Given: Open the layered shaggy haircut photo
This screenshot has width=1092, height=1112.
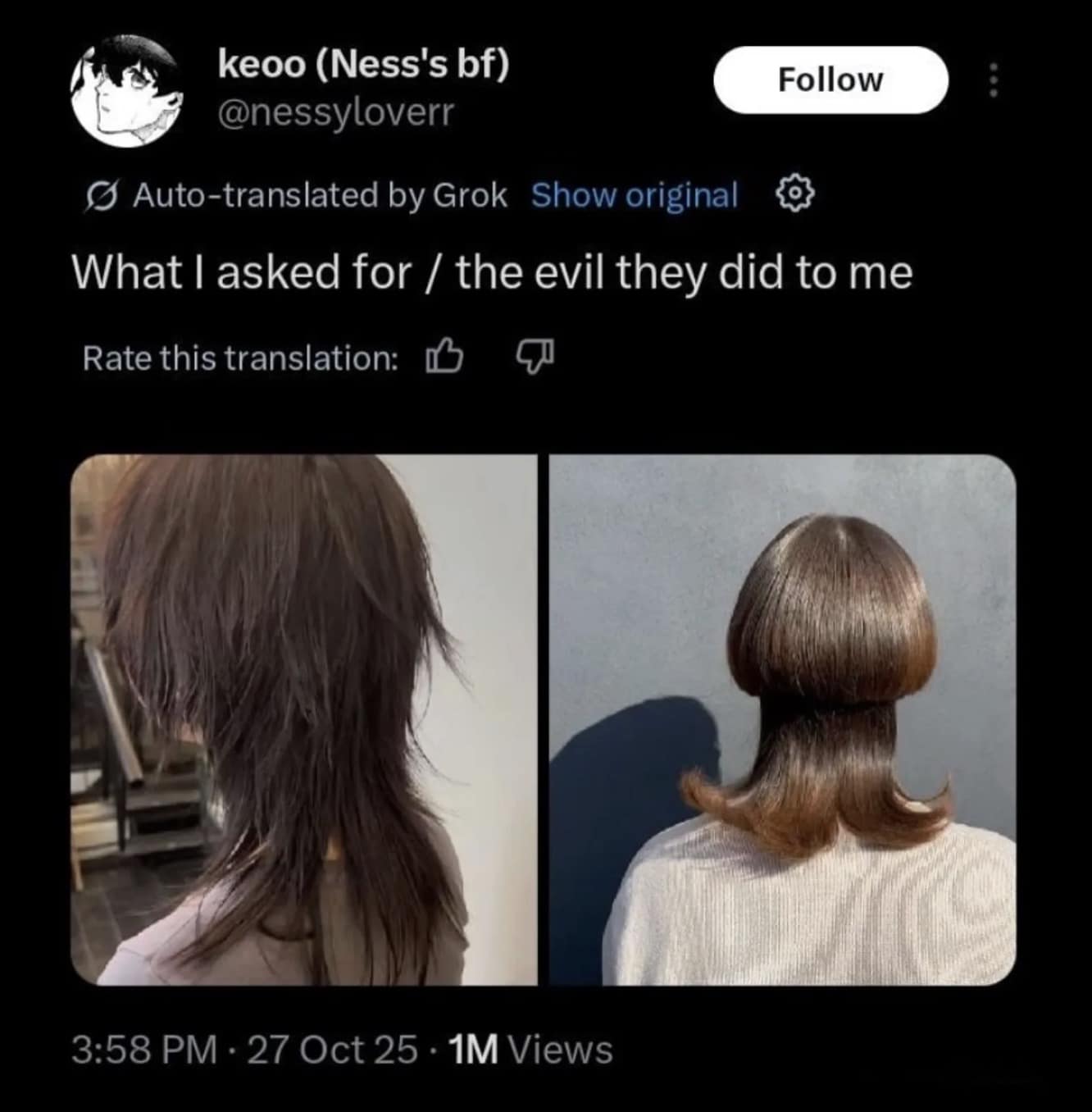Looking at the screenshot, I should point(304,719).
